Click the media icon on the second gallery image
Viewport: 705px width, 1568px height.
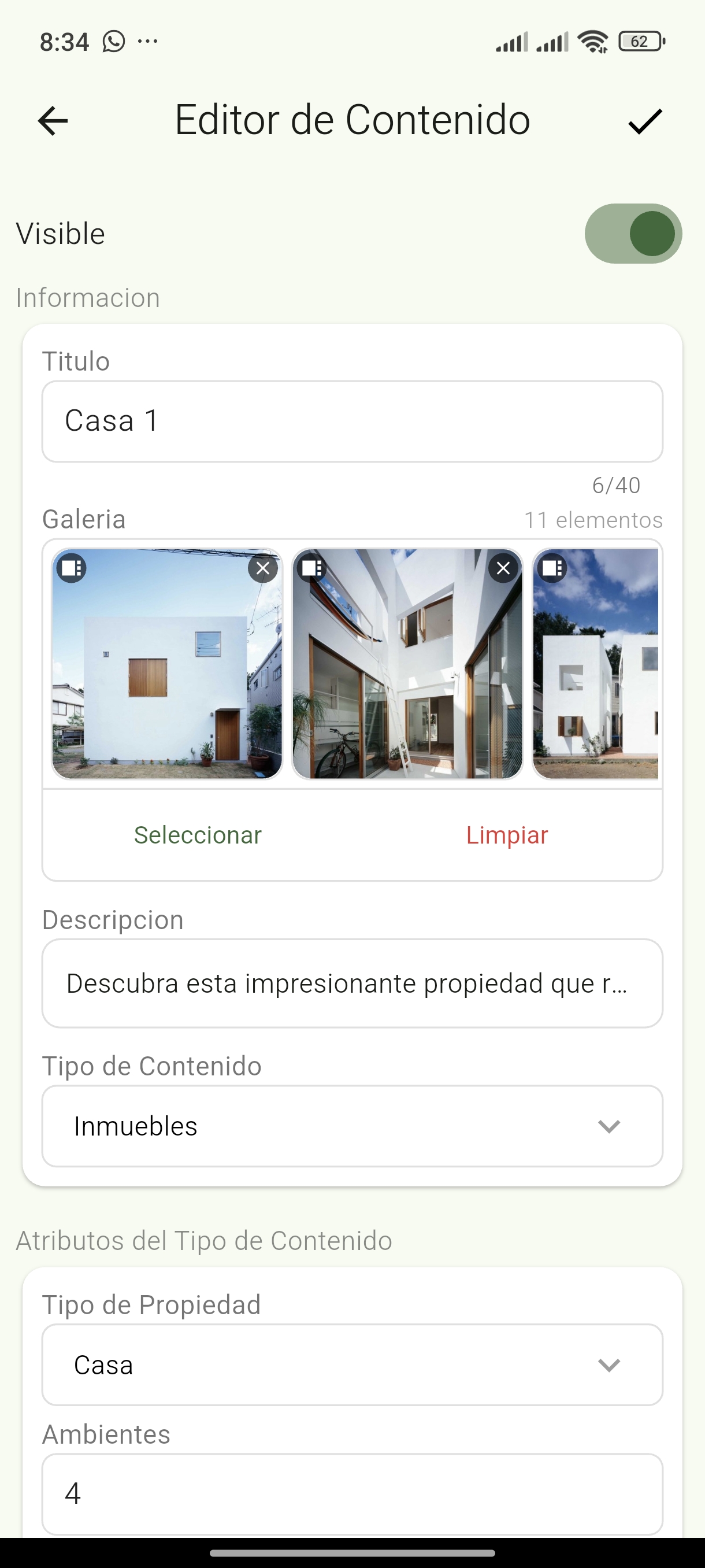312,567
